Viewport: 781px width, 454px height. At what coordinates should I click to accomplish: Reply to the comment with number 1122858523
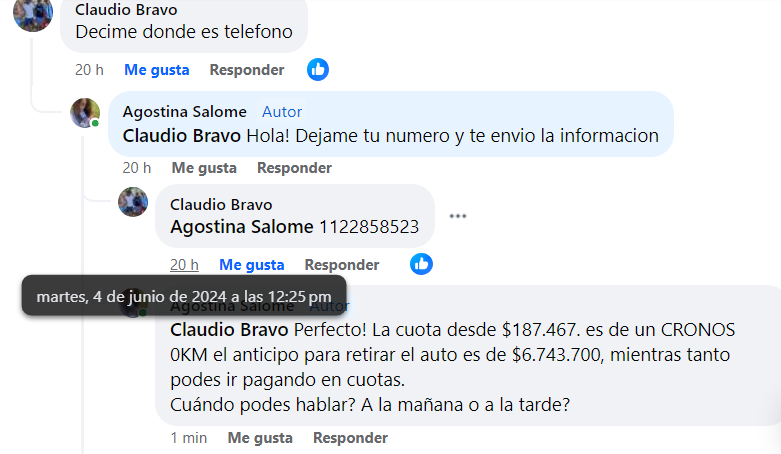click(342, 265)
